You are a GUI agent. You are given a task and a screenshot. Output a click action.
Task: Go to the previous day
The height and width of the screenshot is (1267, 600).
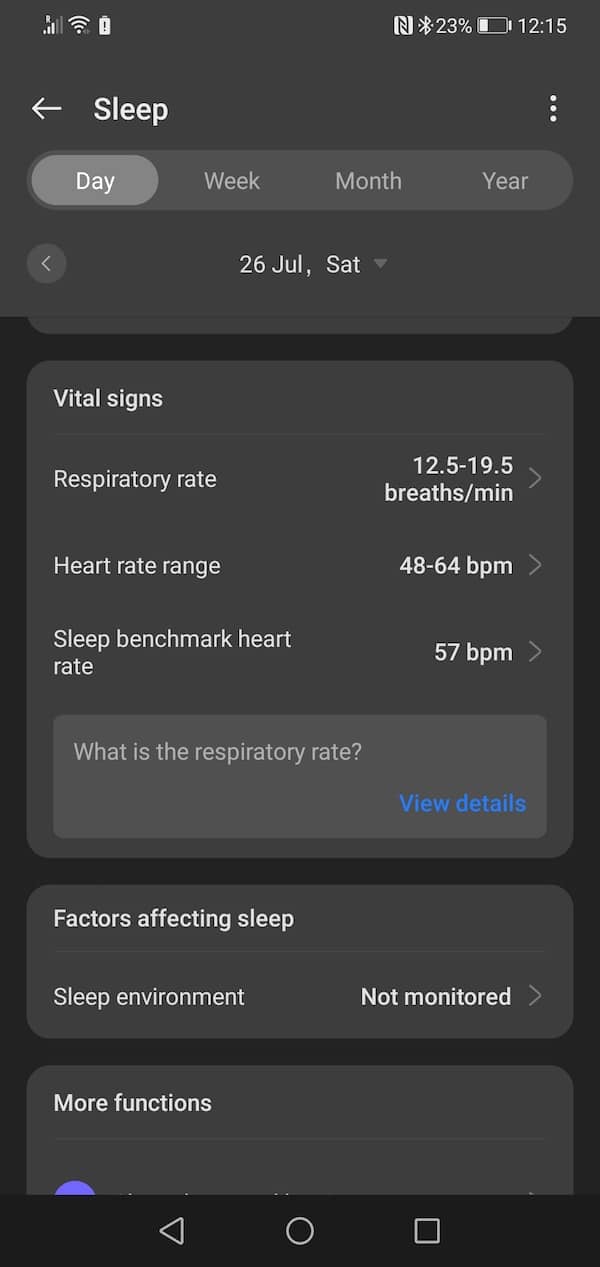pos(46,264)
